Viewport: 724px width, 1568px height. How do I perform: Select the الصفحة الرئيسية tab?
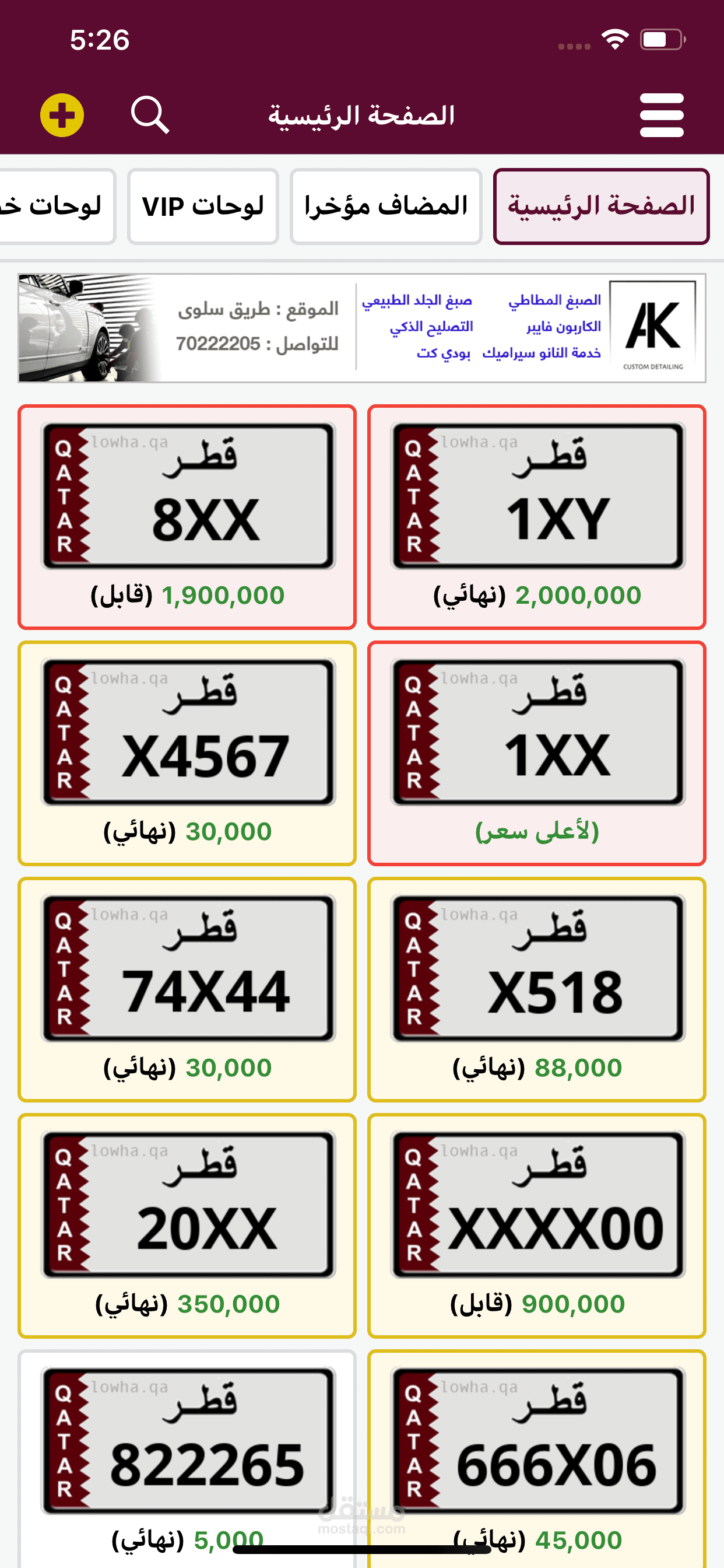pos(601,206)
